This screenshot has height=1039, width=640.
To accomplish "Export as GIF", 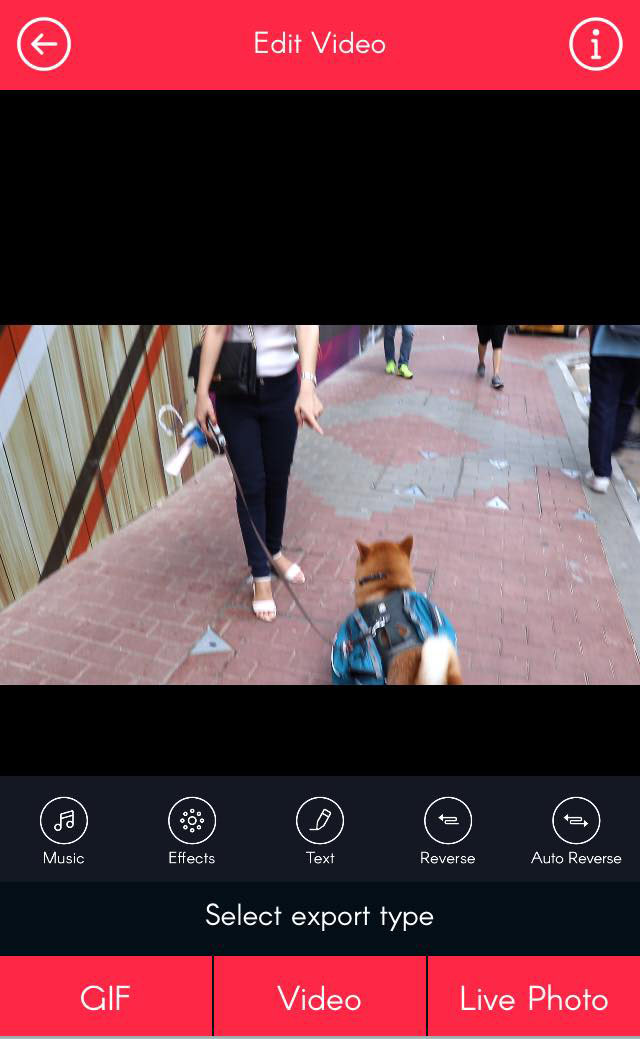I will click(x=106, y=997).
